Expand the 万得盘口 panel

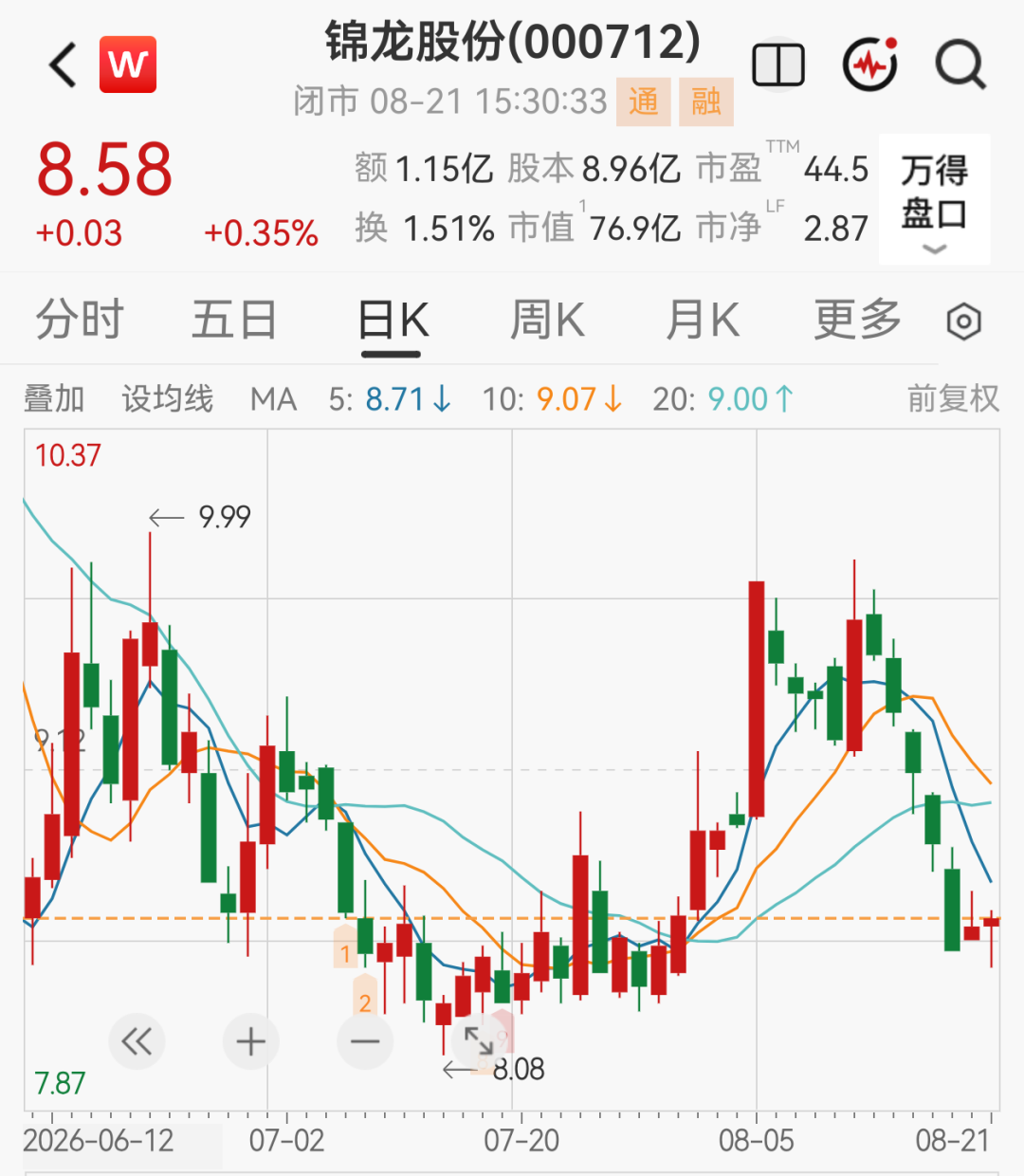(x=935, y=199)
